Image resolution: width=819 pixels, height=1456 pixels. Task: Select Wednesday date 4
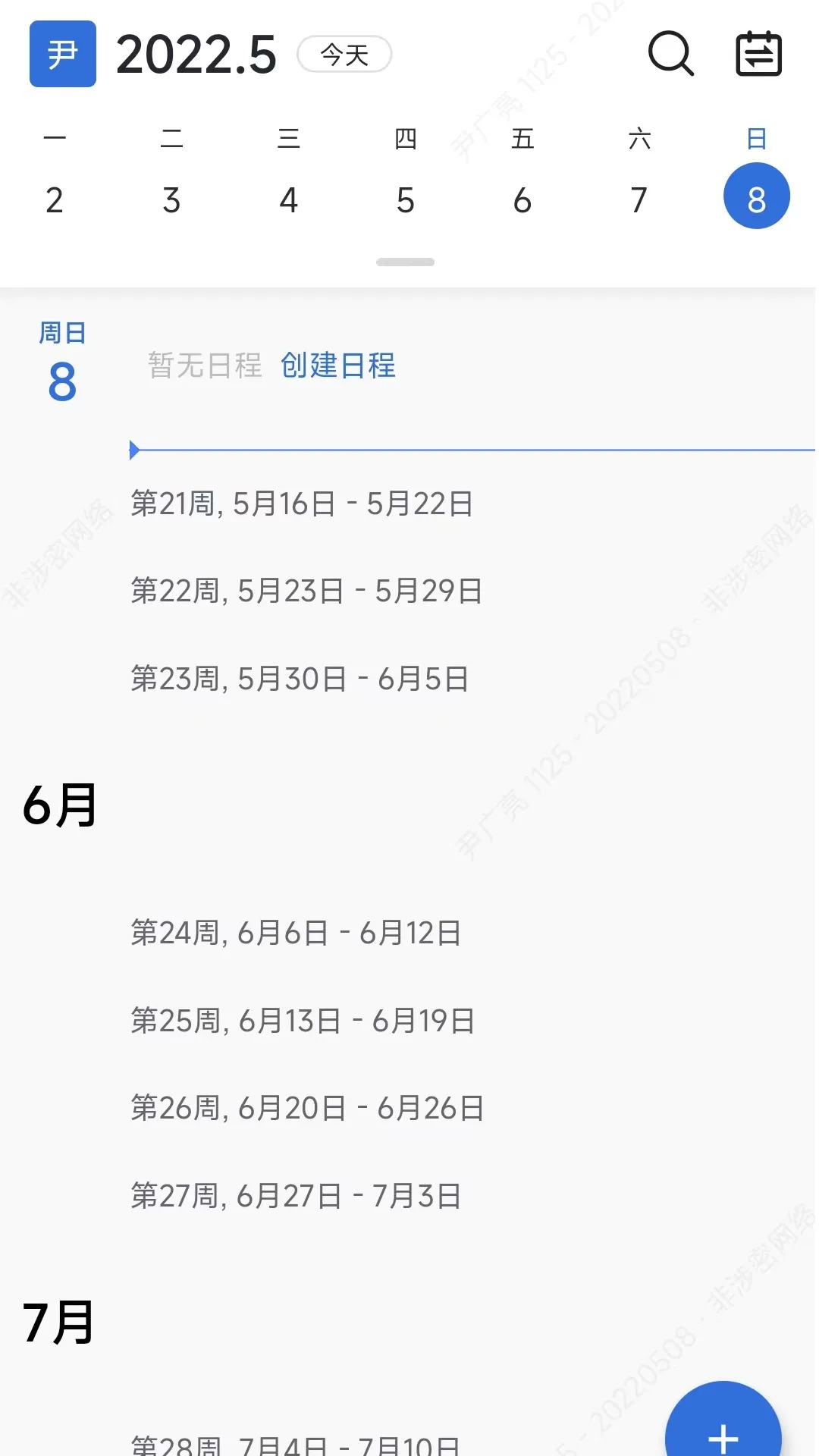click(288, 199)
